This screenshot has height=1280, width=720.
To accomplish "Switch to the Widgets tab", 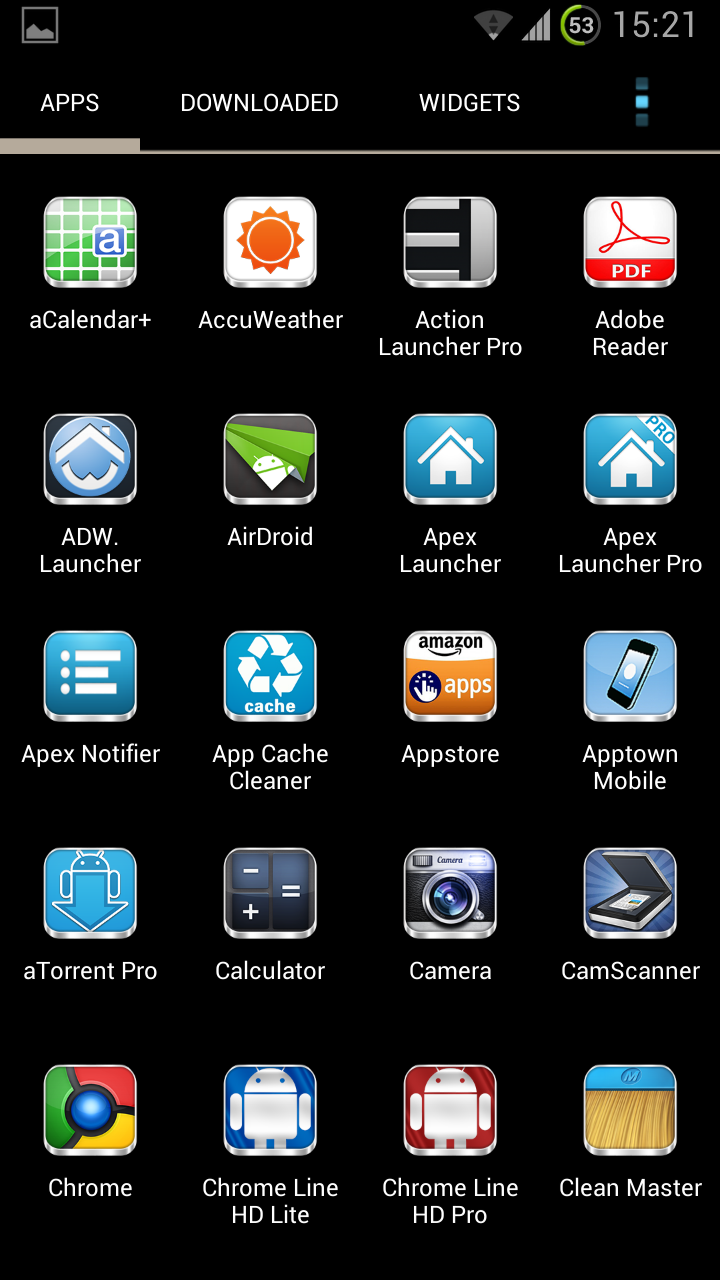I will (x=469, y=103).
